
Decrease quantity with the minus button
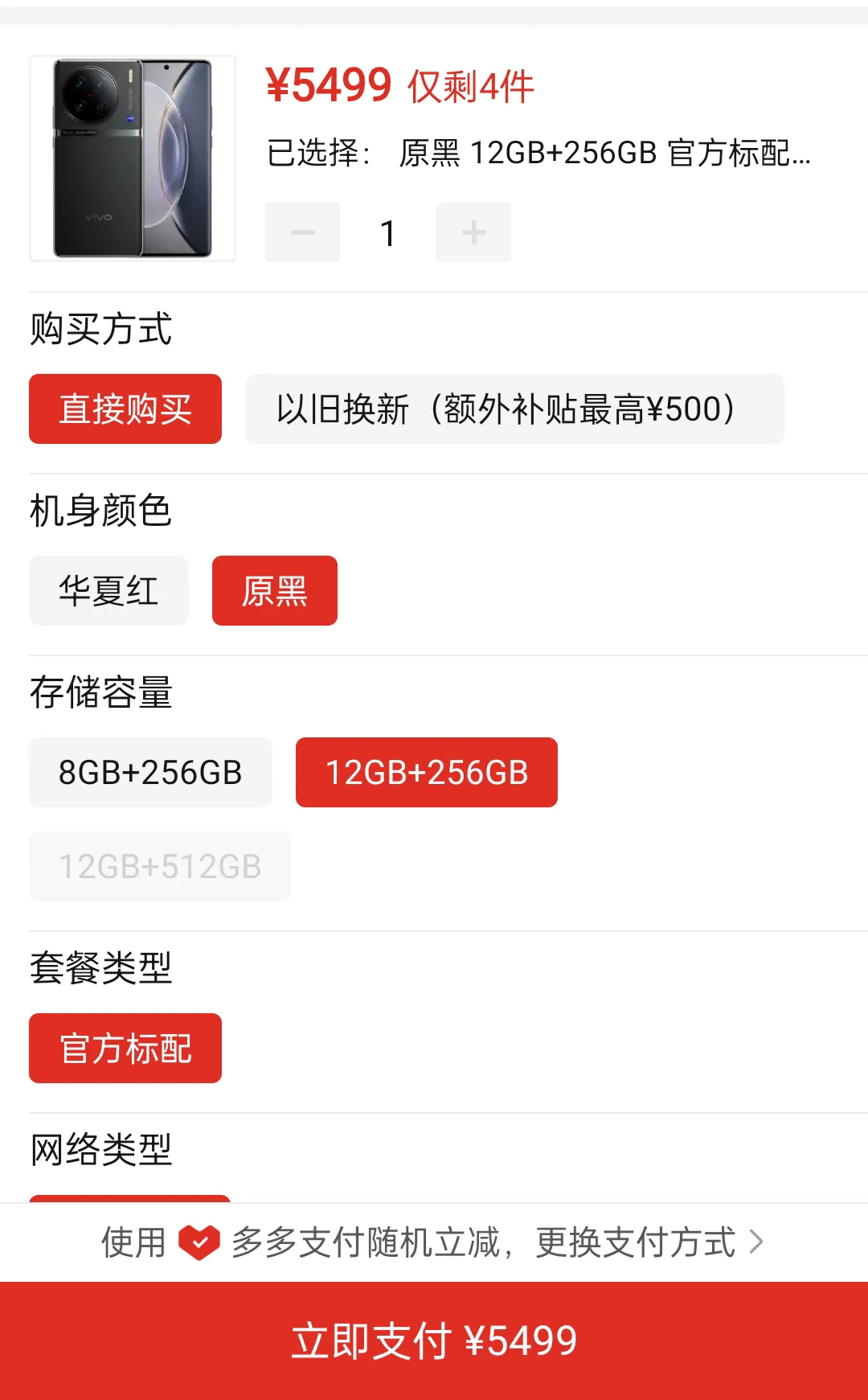(x=302, y=232)
